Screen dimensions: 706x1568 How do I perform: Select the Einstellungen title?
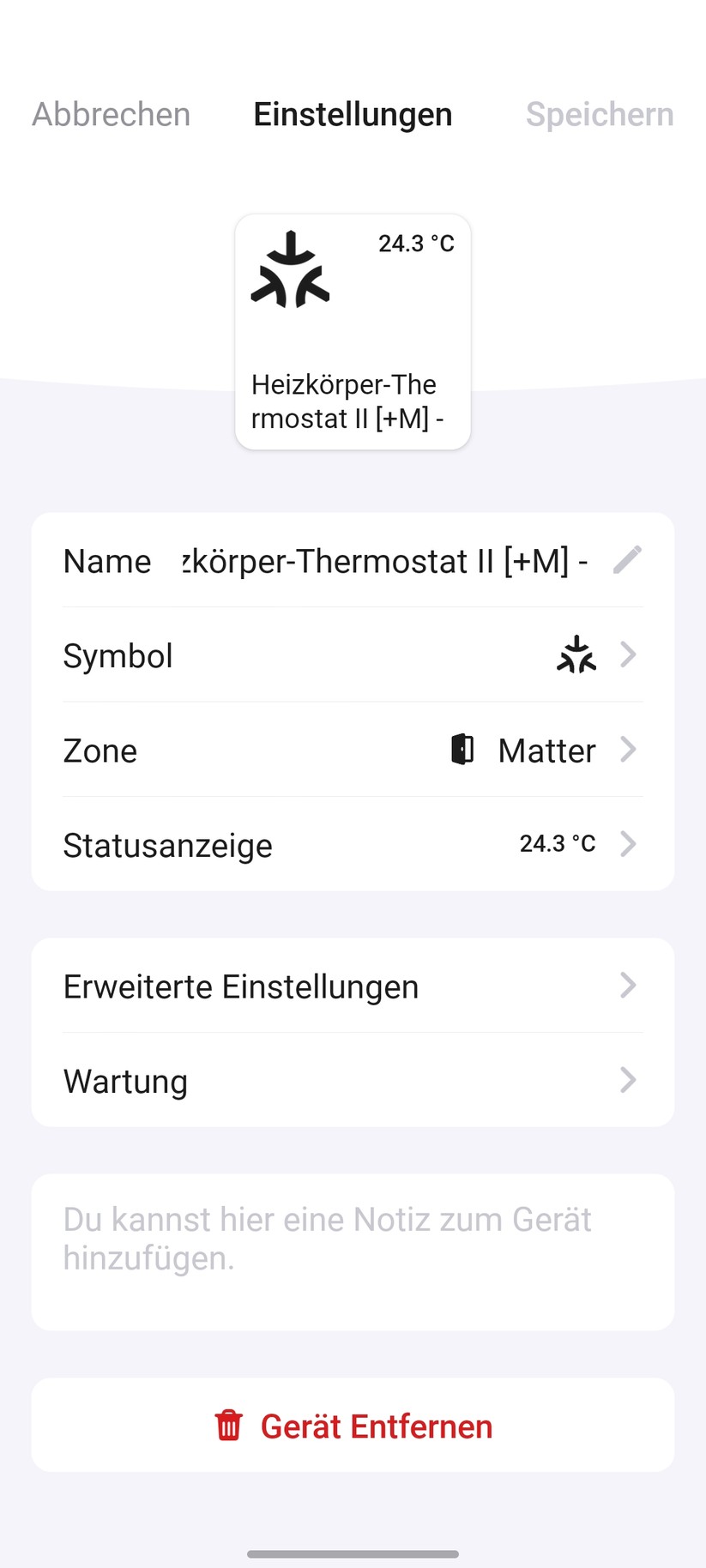tap(353, 114)
